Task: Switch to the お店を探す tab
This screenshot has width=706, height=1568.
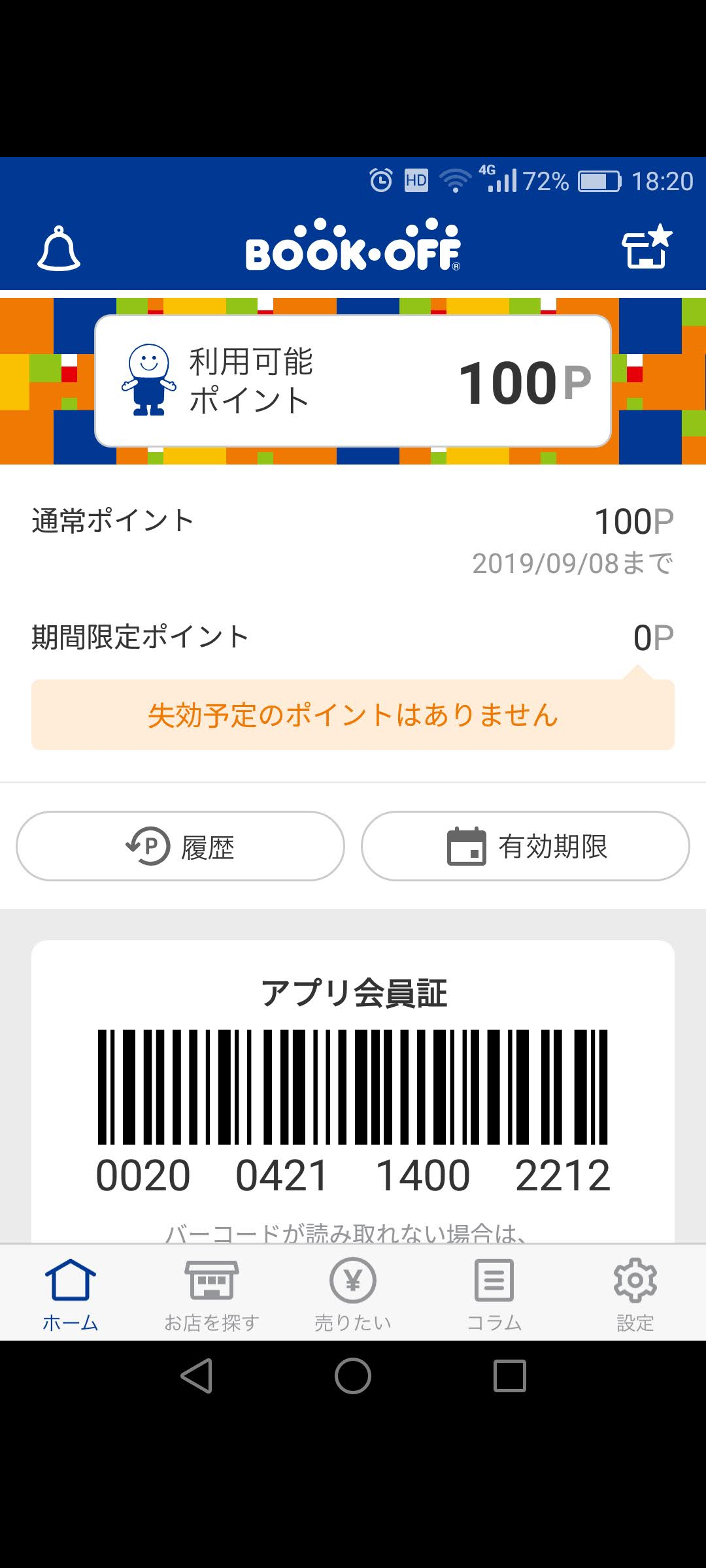Action: (x=212, y=1294)
